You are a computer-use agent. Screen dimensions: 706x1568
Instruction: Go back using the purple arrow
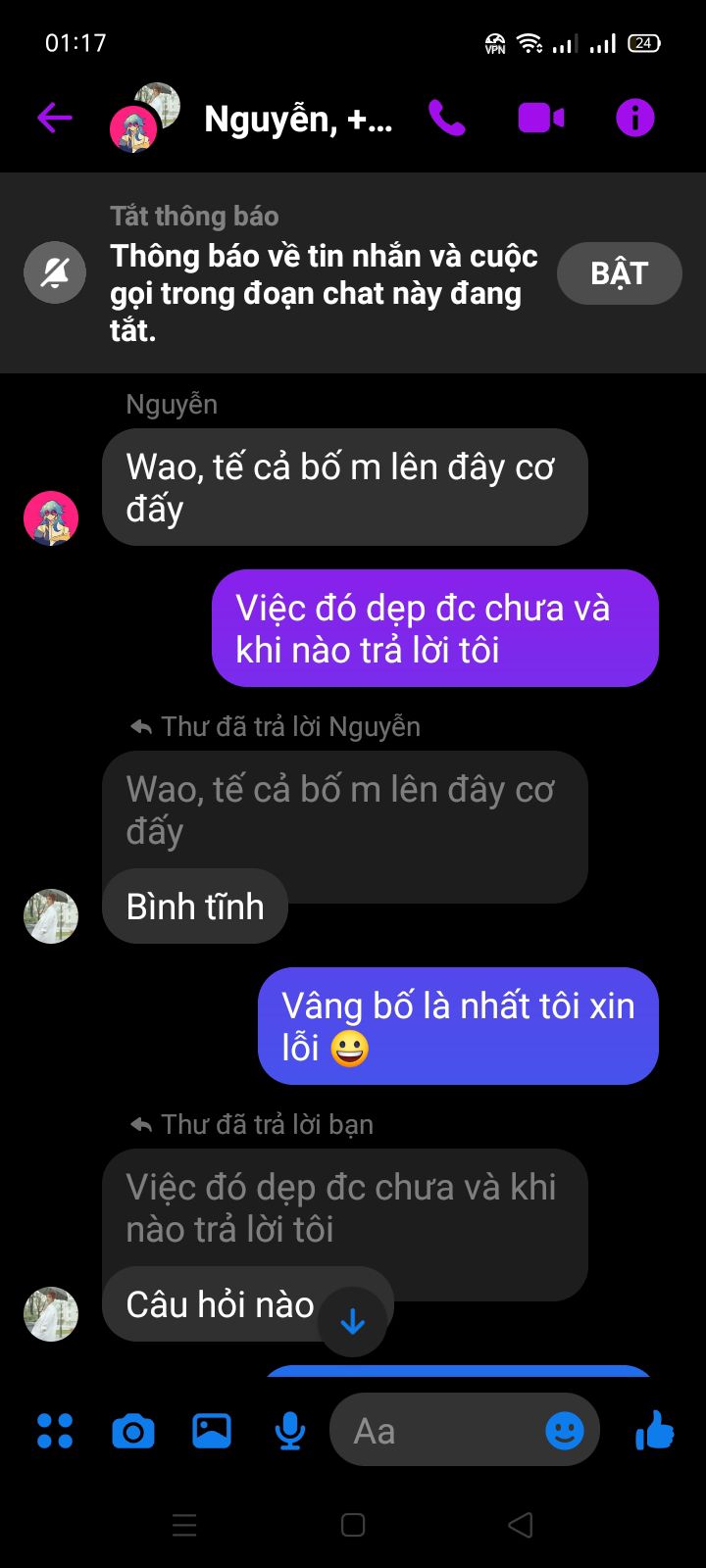[x=55, y=119]
